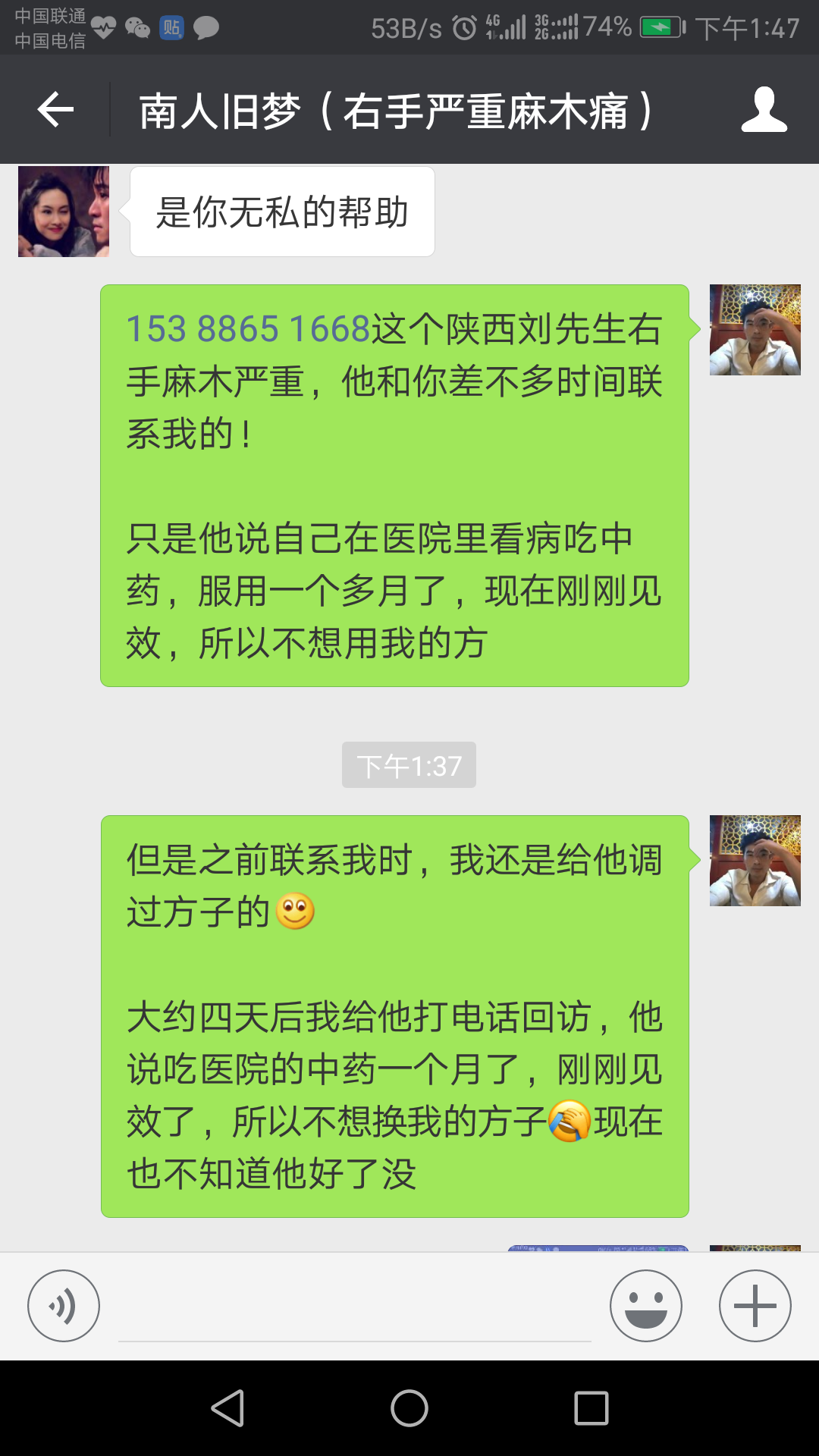Open chat info profile icon

764,110
